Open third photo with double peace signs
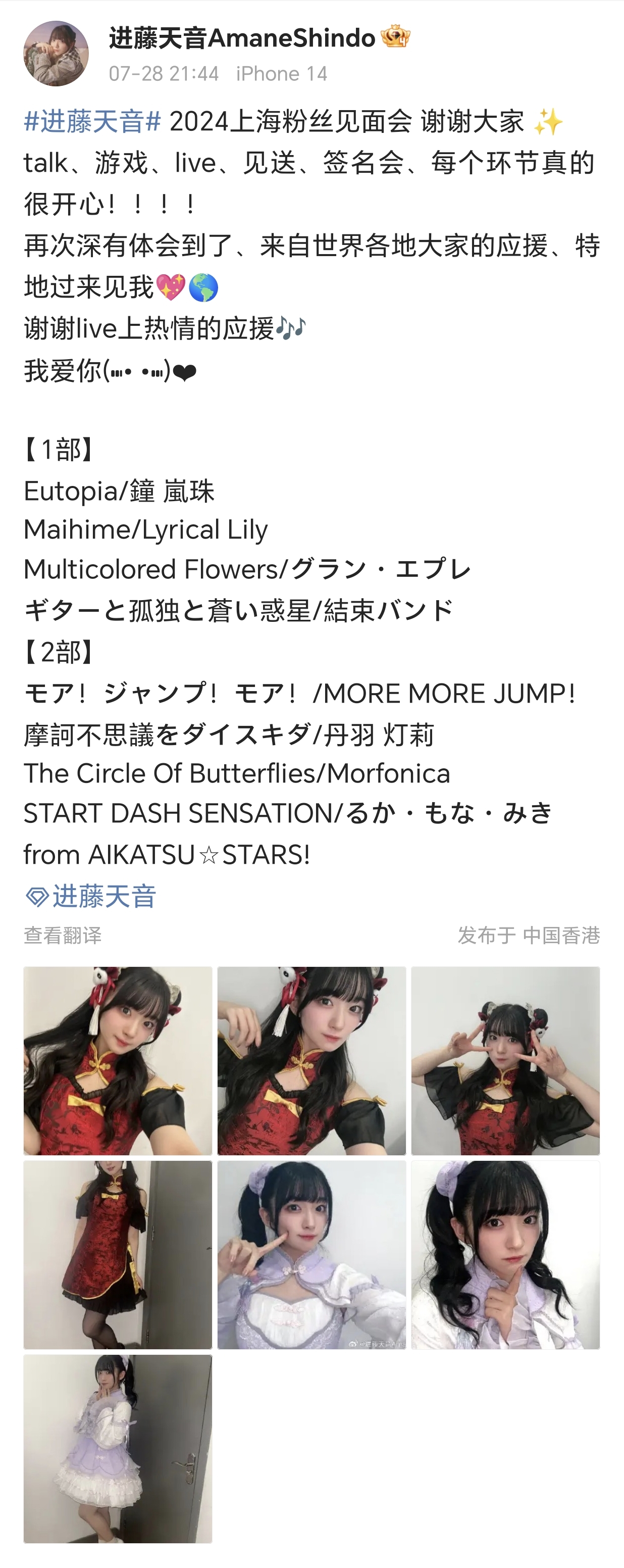This screenshot has height=1568, width=624. (505, 1060)
